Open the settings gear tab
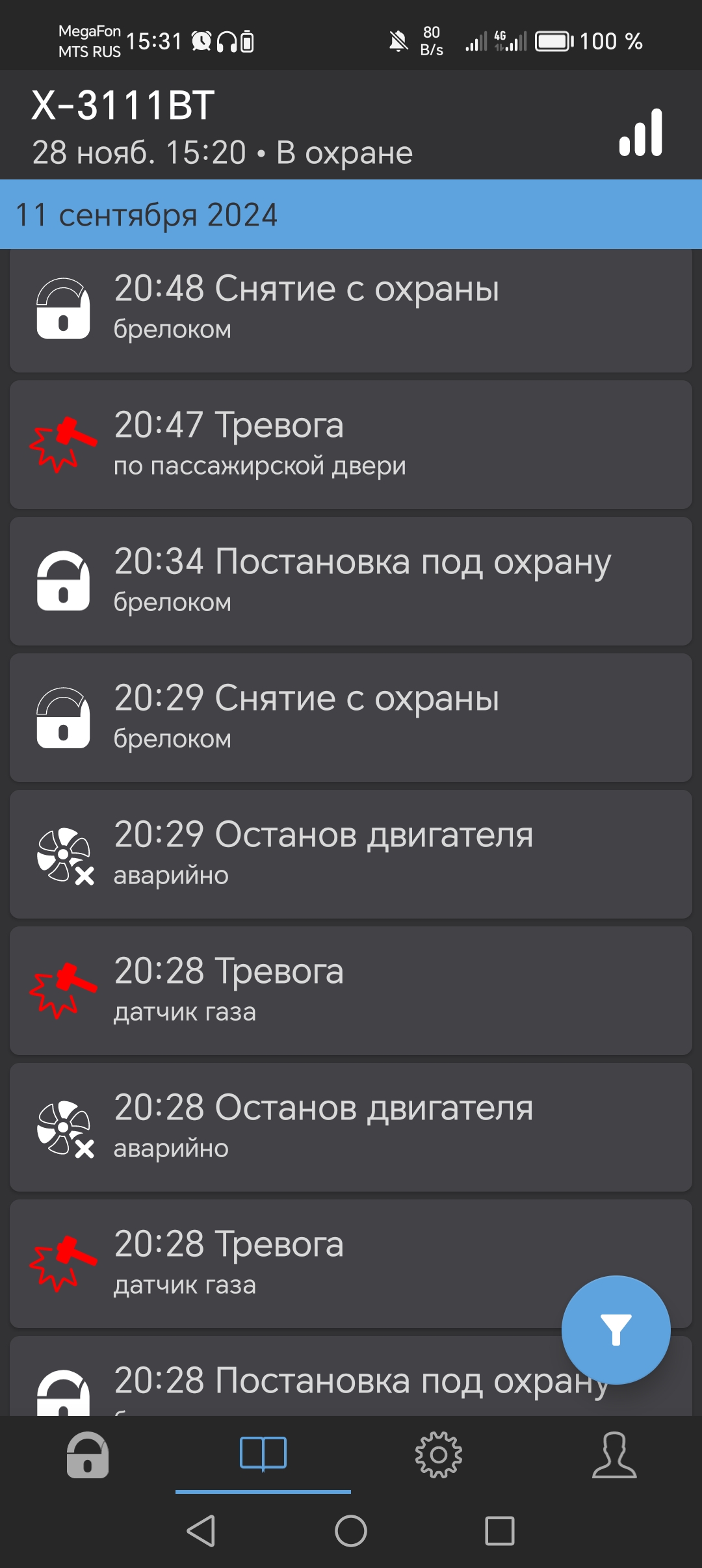Screen dimensions: 702x1568 coord(439,1455)
